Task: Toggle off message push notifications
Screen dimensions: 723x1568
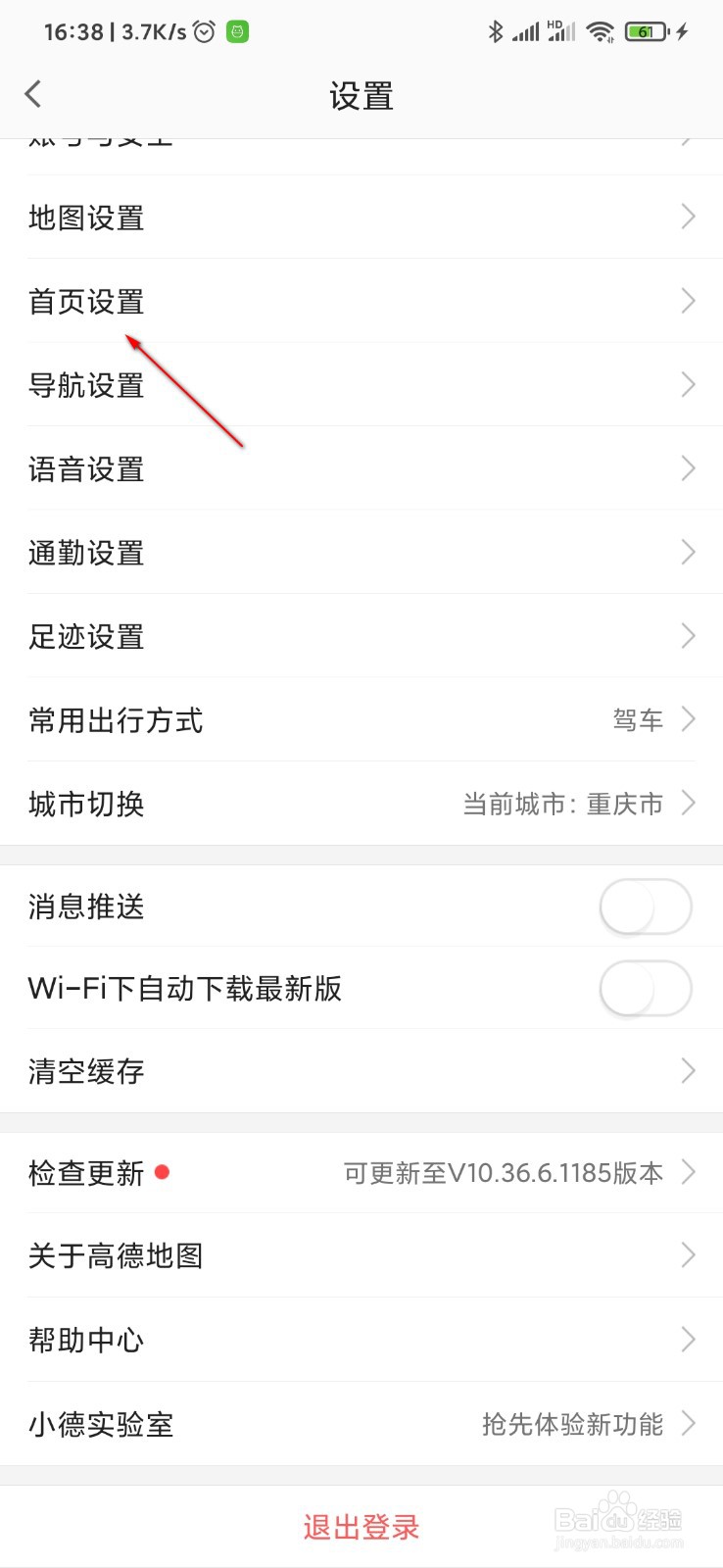Action: 645,906
